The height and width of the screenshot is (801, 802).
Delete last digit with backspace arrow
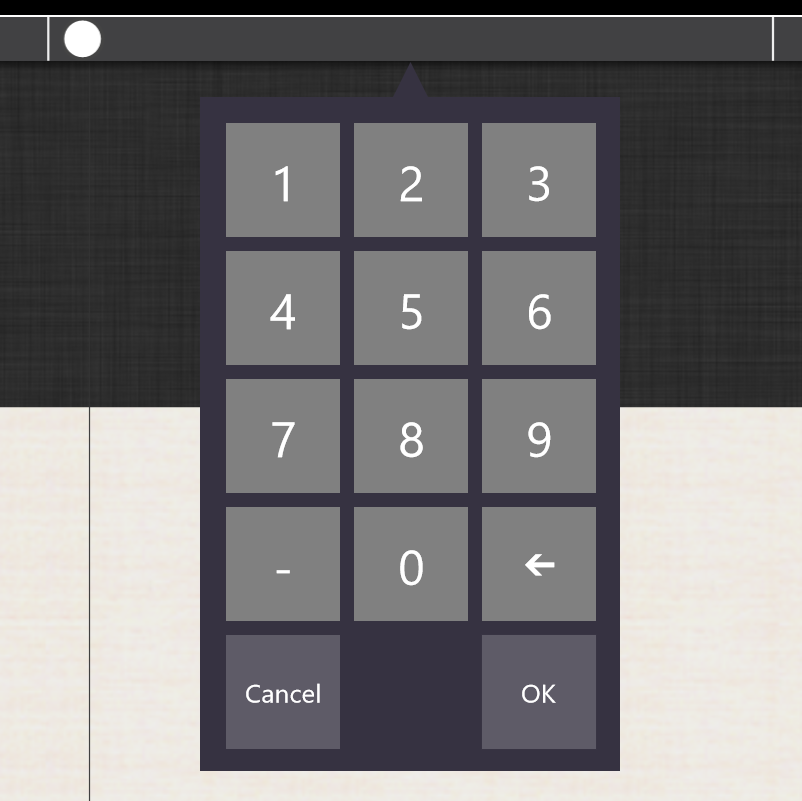(x=539, y=564)
